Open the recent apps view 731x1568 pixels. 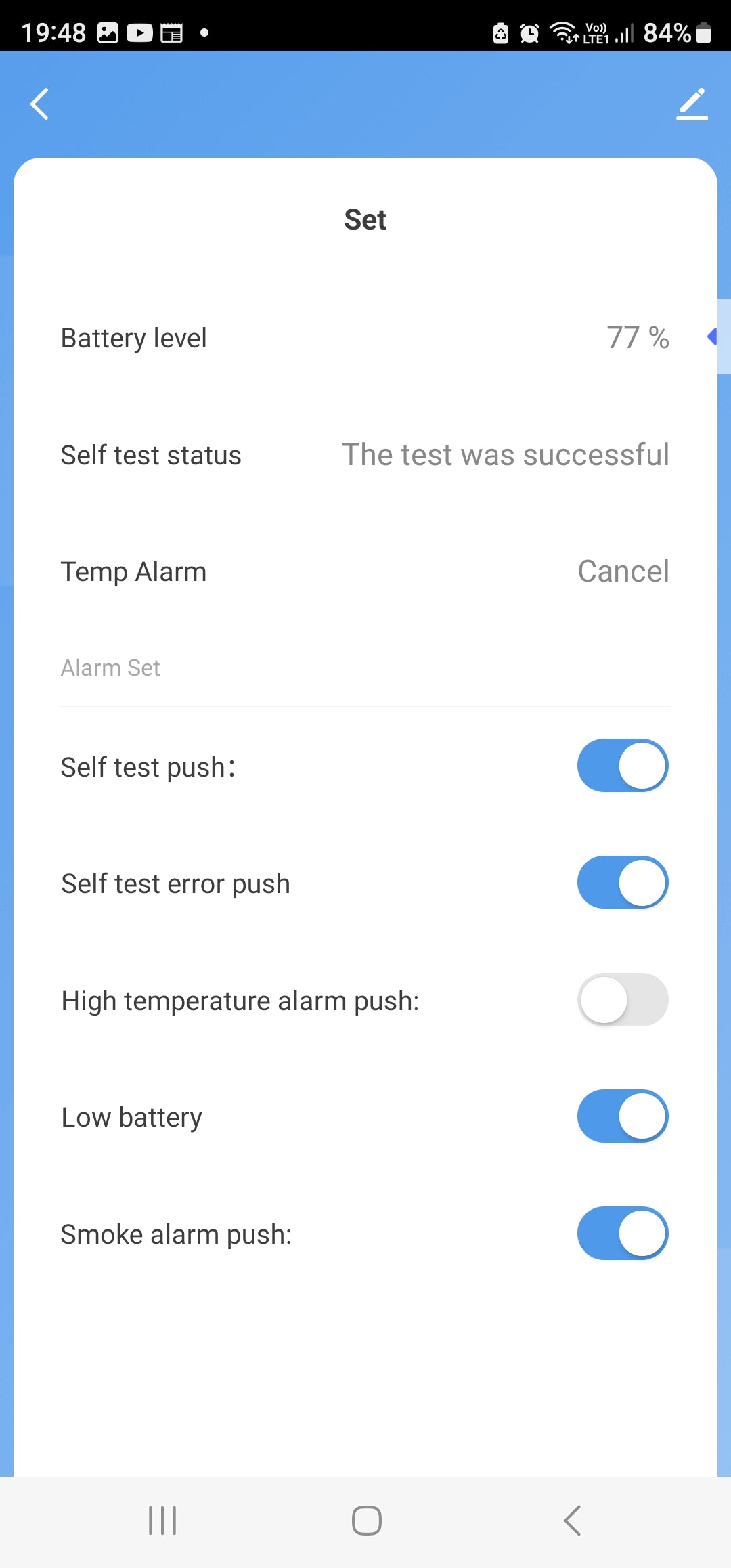coord(162,1521)
